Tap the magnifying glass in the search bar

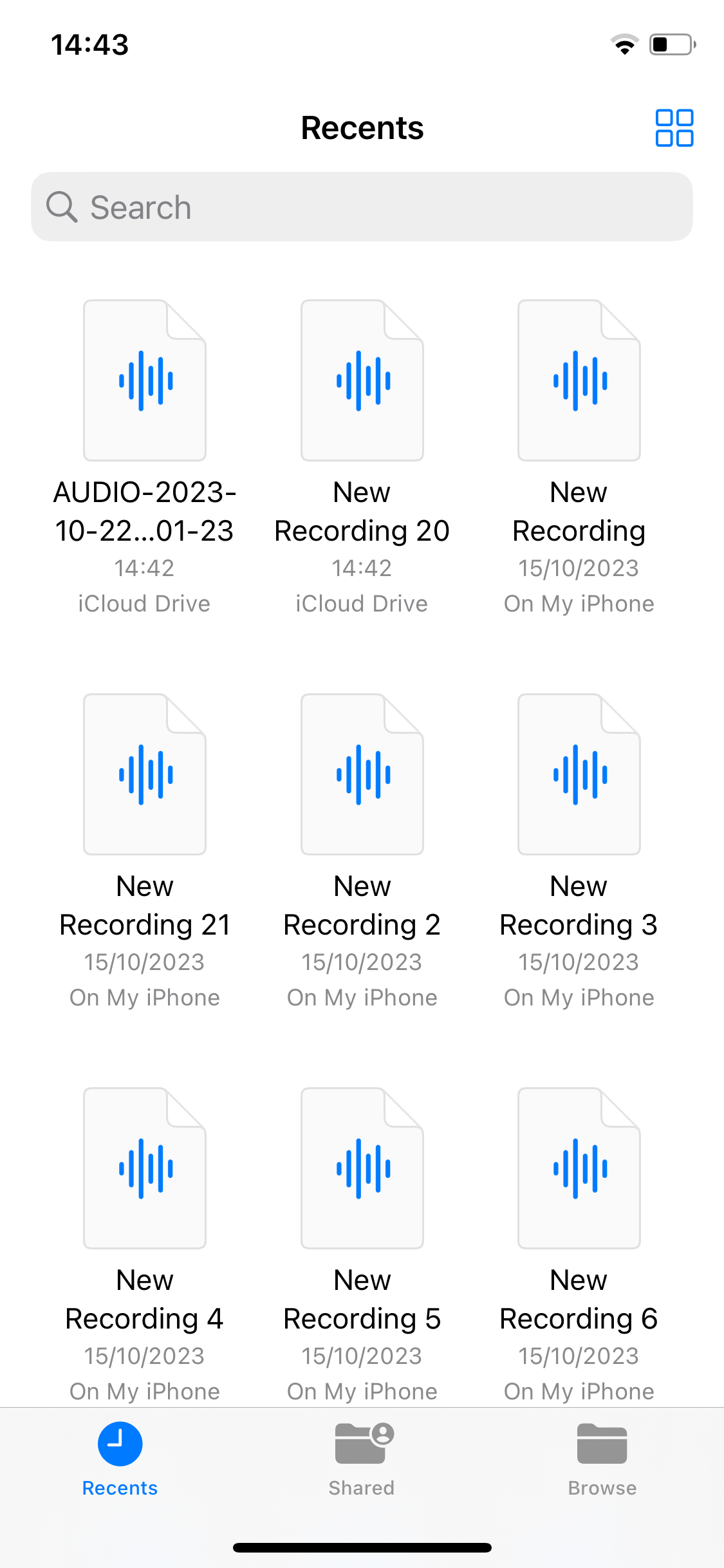click(62, 207)
